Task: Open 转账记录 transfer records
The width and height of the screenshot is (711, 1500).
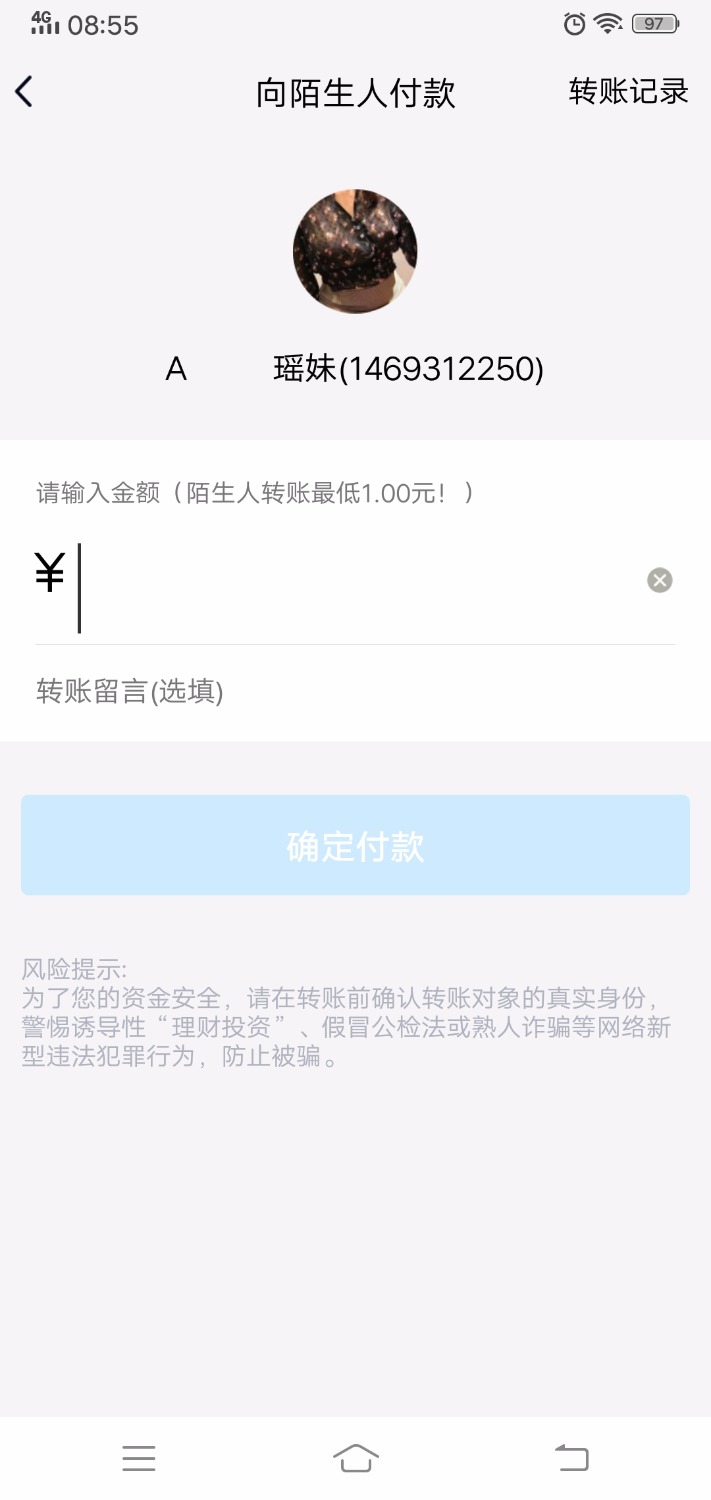Action: (x=628, y=92)
